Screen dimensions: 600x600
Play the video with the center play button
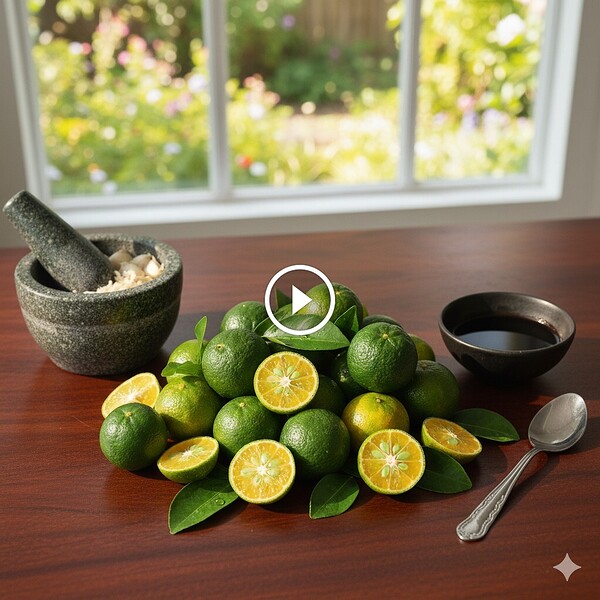point(300,300)
